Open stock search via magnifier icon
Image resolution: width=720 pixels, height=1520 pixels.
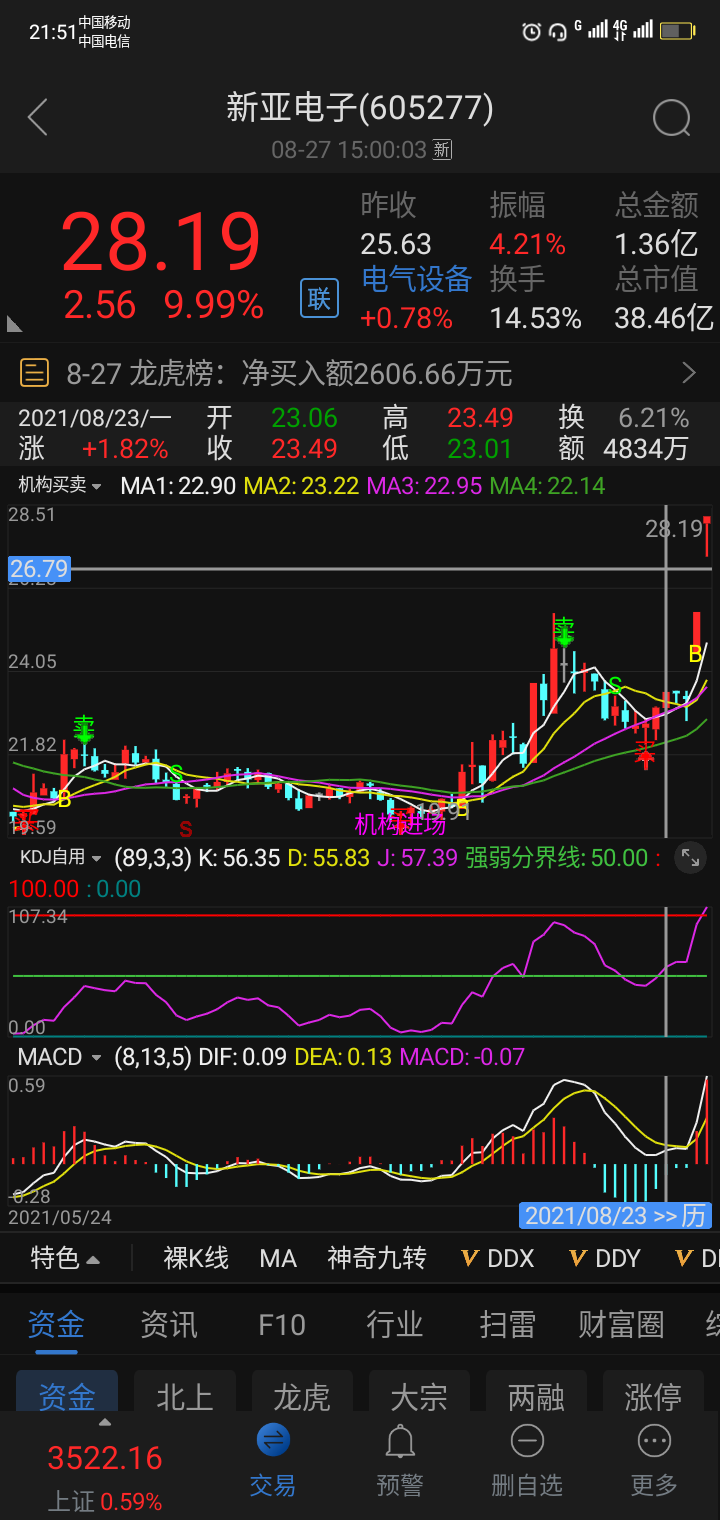[672, 117]
